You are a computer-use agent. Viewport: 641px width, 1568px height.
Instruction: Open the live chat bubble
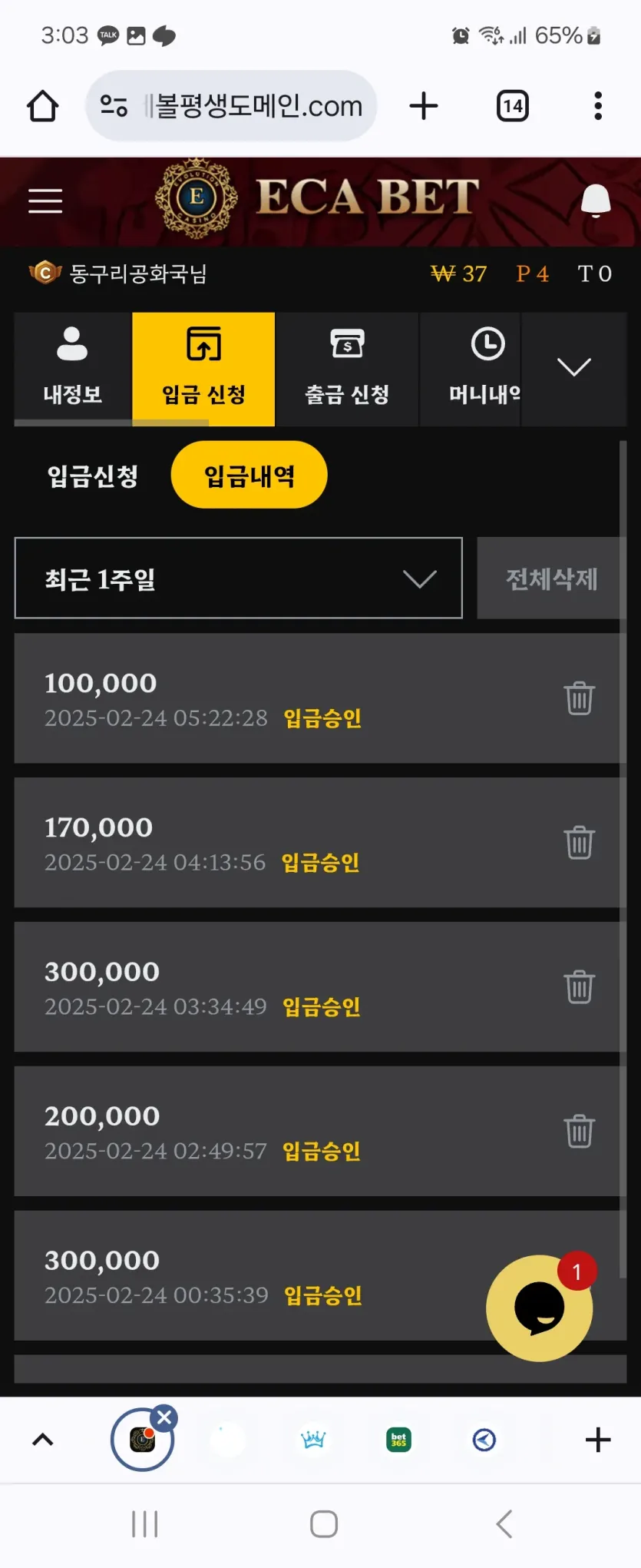(x=540, y=1308)
